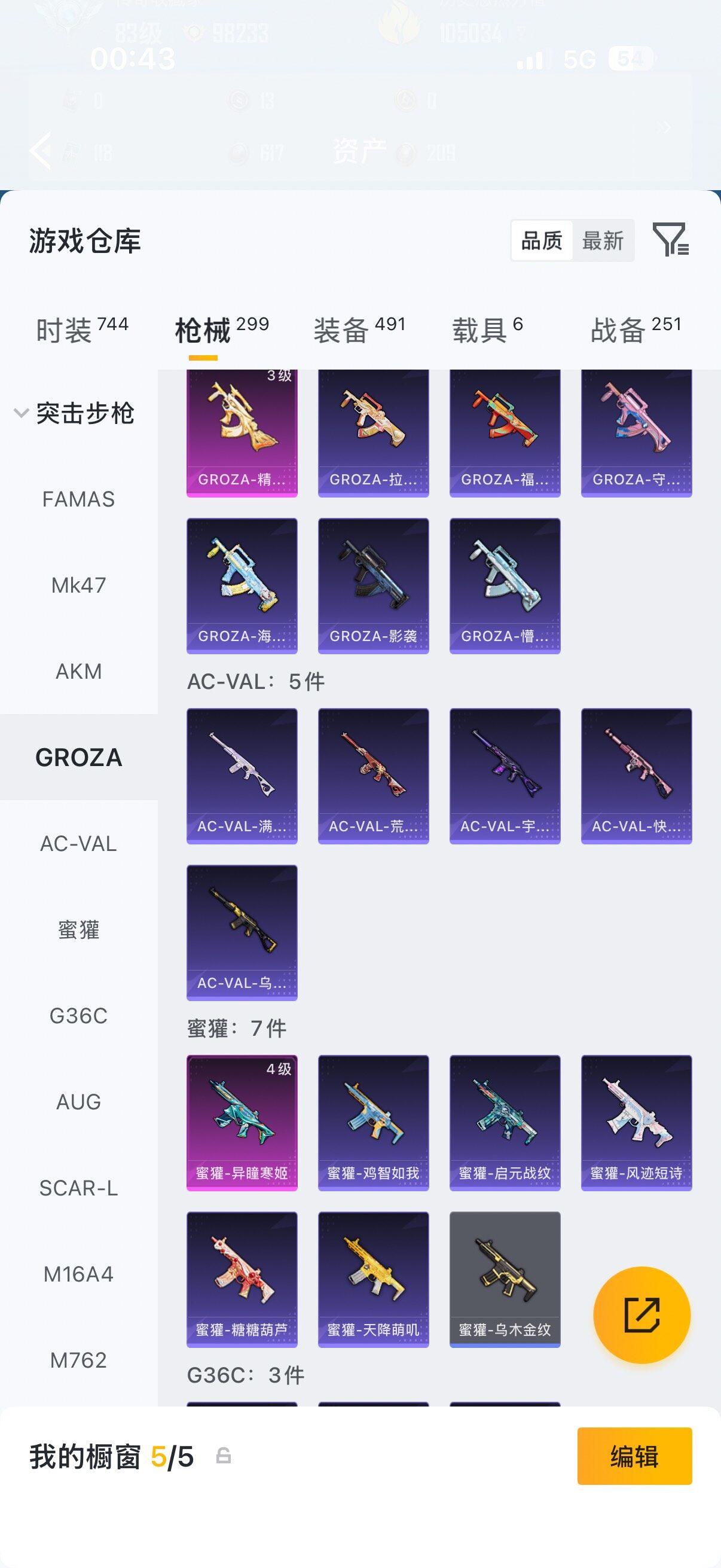Tap the 编辑 button
This screenshot has width=721, height=1568.
tap(634, 1456)
